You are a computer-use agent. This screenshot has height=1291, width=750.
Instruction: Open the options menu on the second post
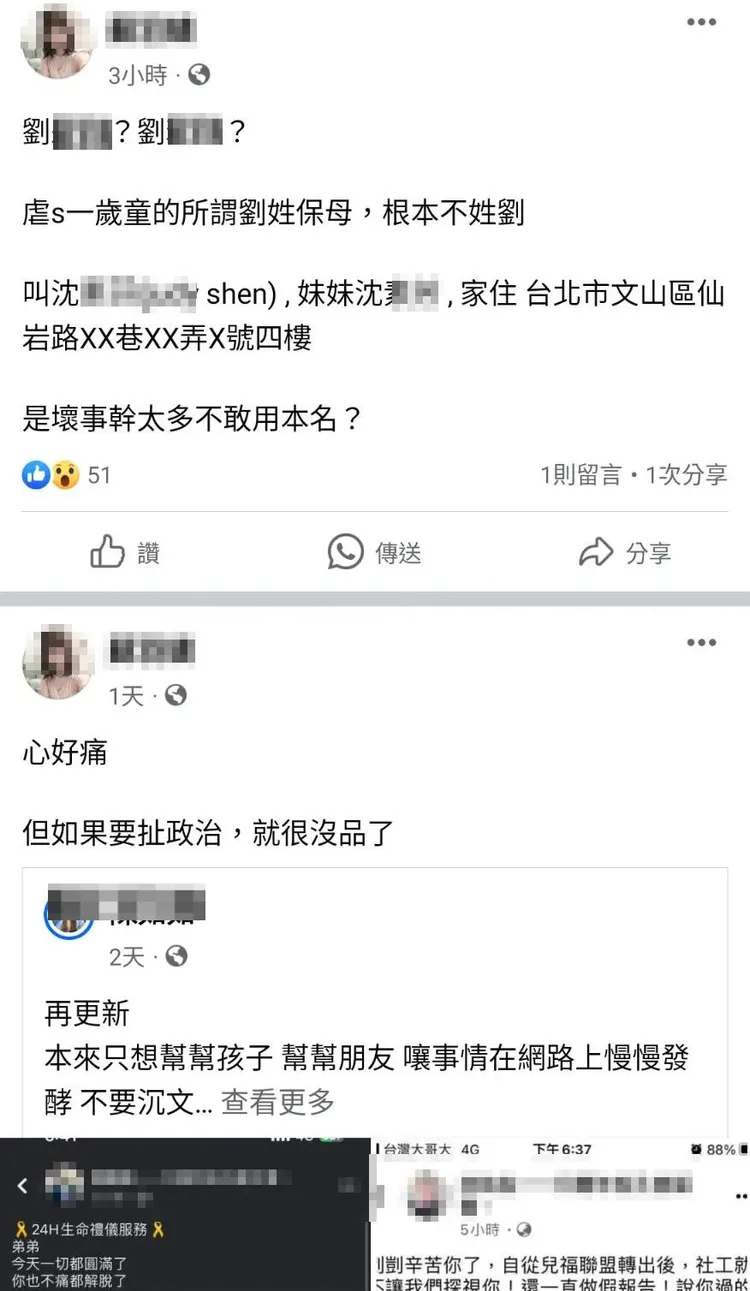click(x=699, y=642)
